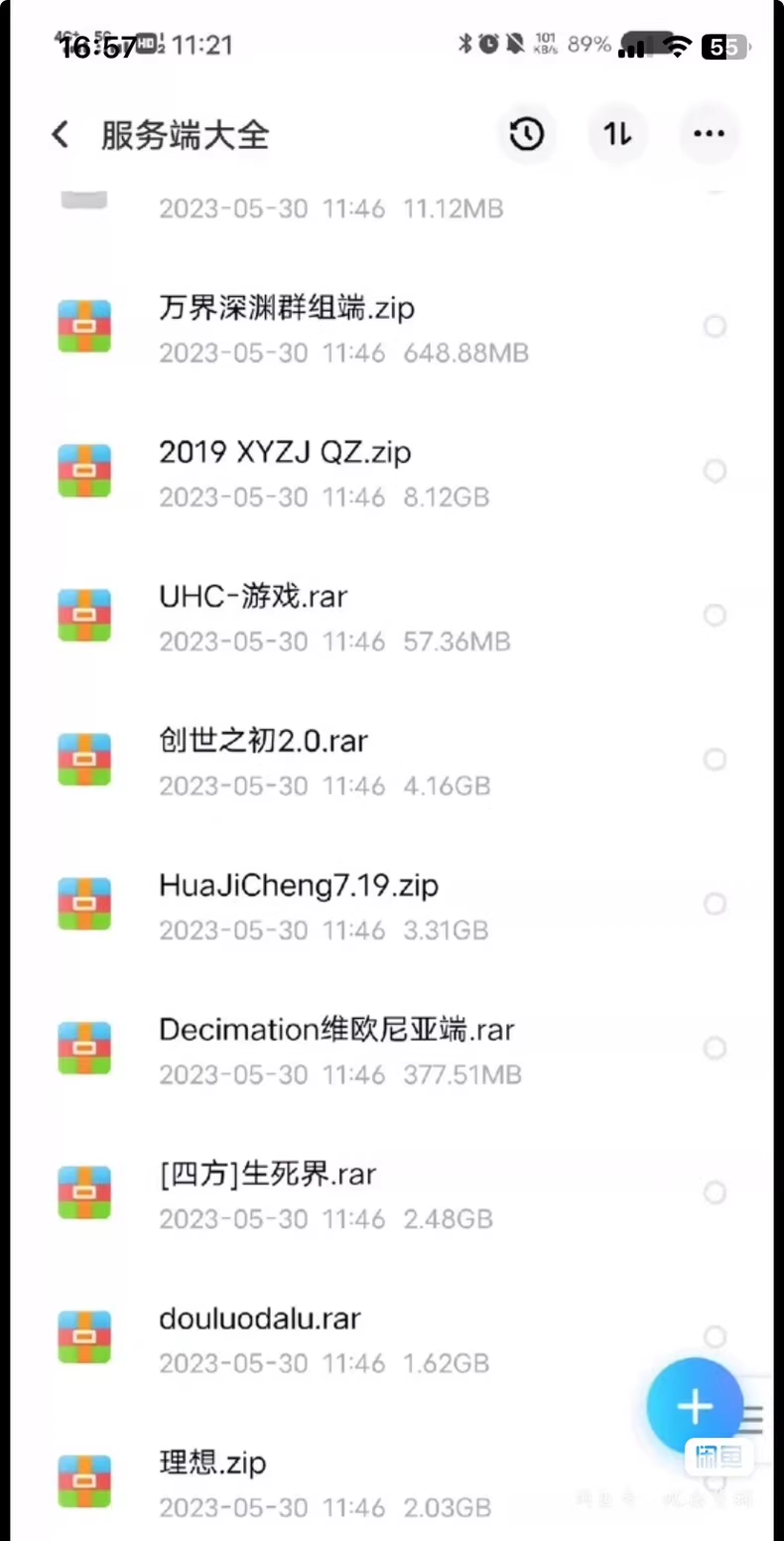Open the file 创世之初2.0.rar

point(264,740)
